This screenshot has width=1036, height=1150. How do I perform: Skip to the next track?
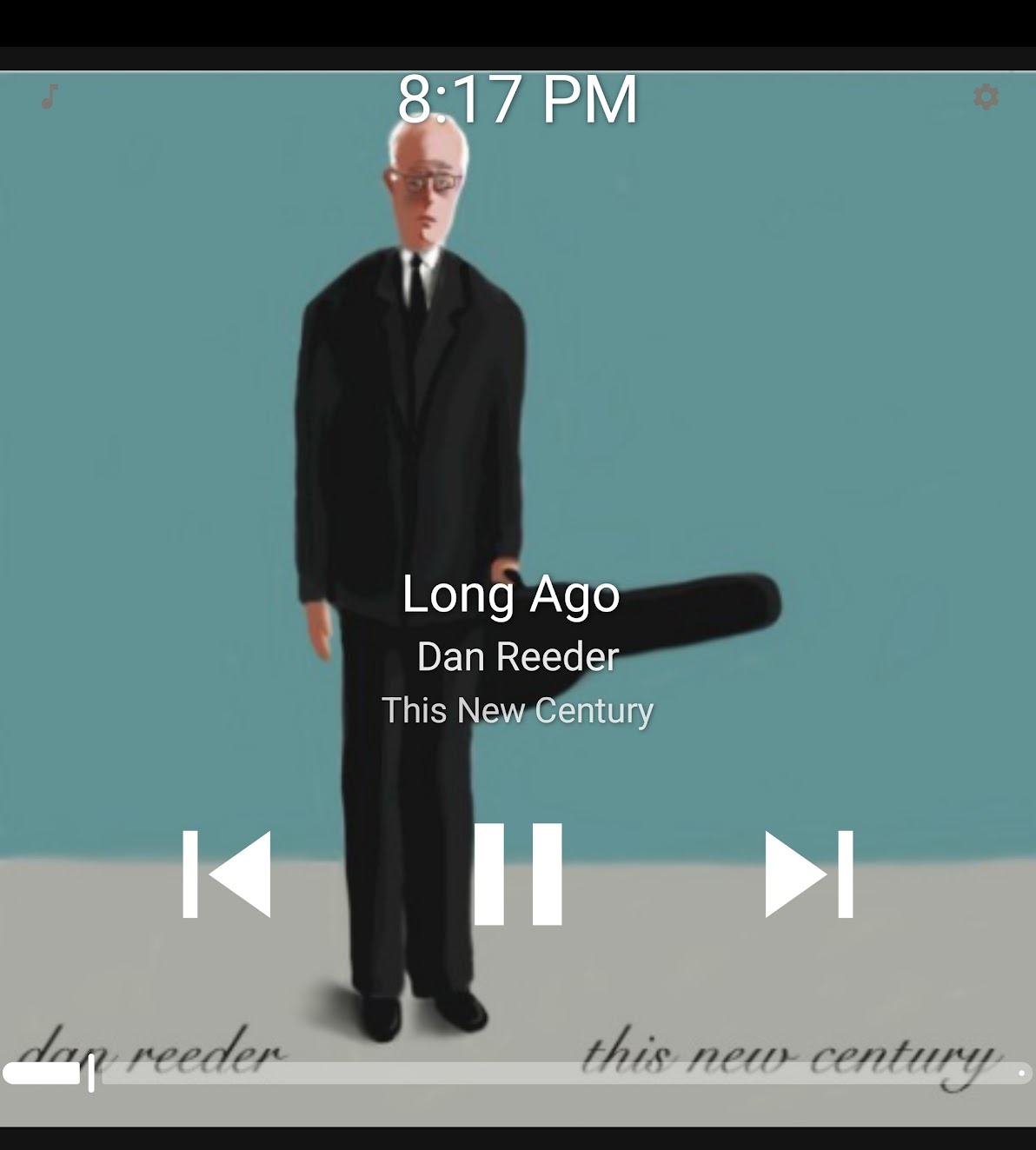808,874
